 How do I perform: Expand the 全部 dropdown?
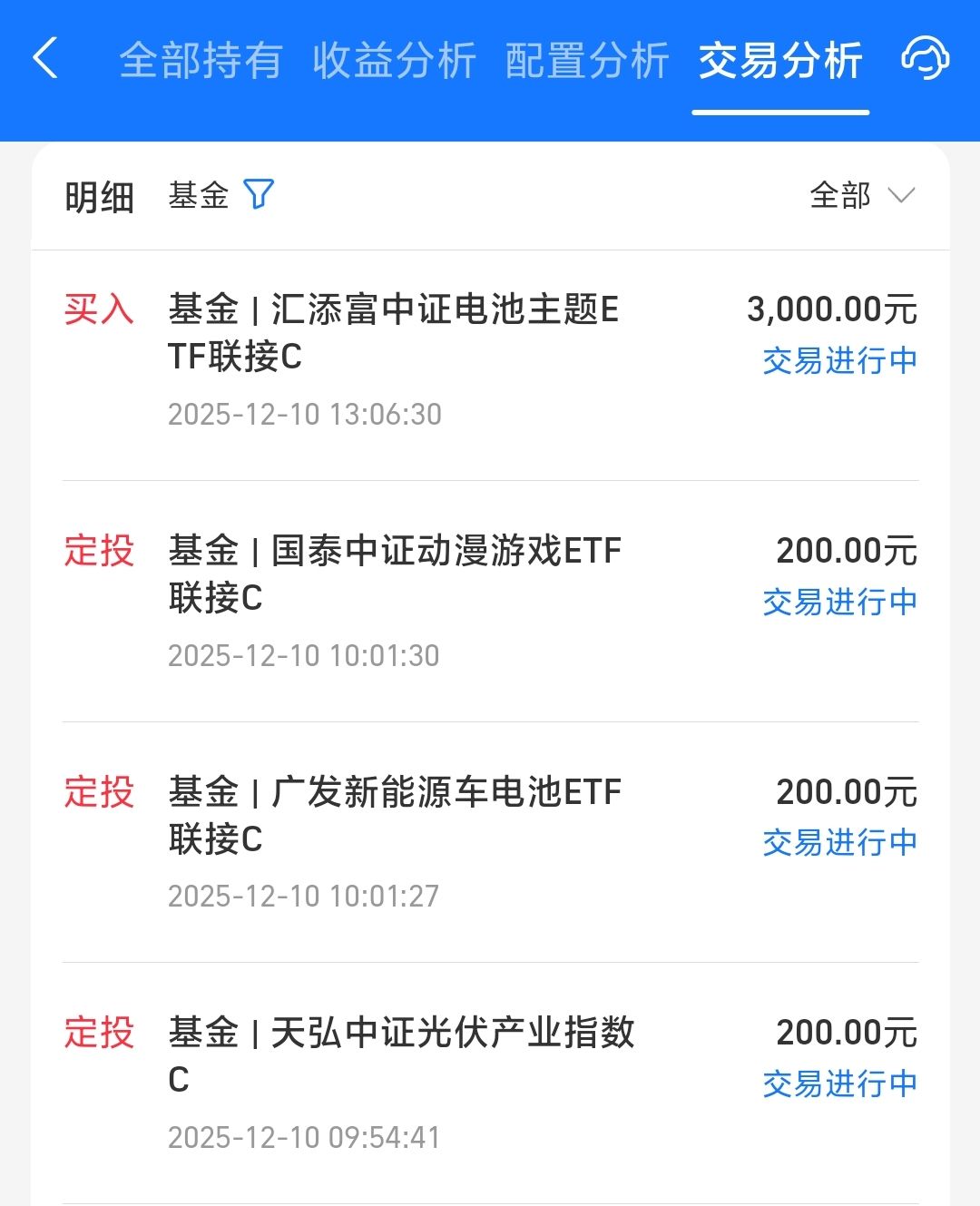862,195
